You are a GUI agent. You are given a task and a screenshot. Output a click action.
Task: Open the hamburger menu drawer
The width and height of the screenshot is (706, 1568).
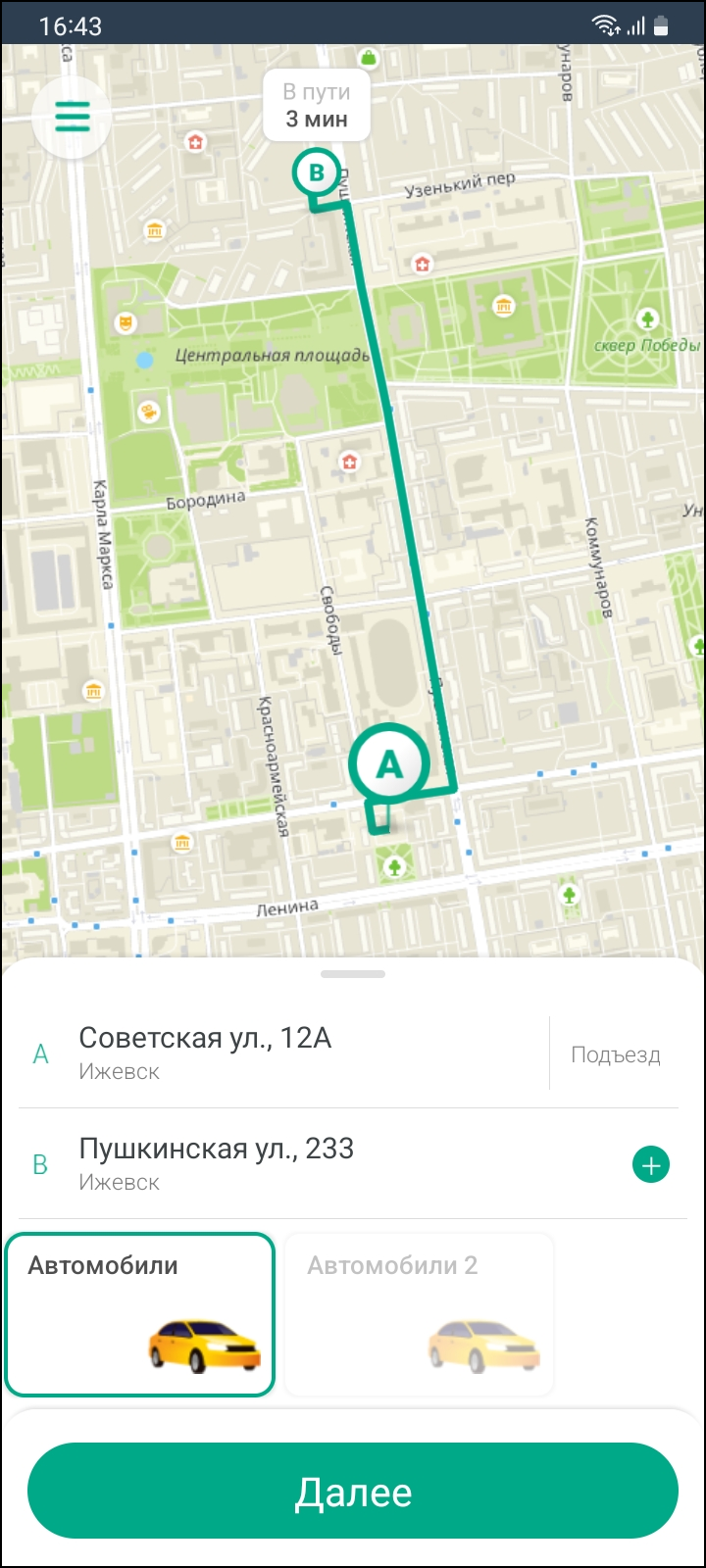[72, 118]
